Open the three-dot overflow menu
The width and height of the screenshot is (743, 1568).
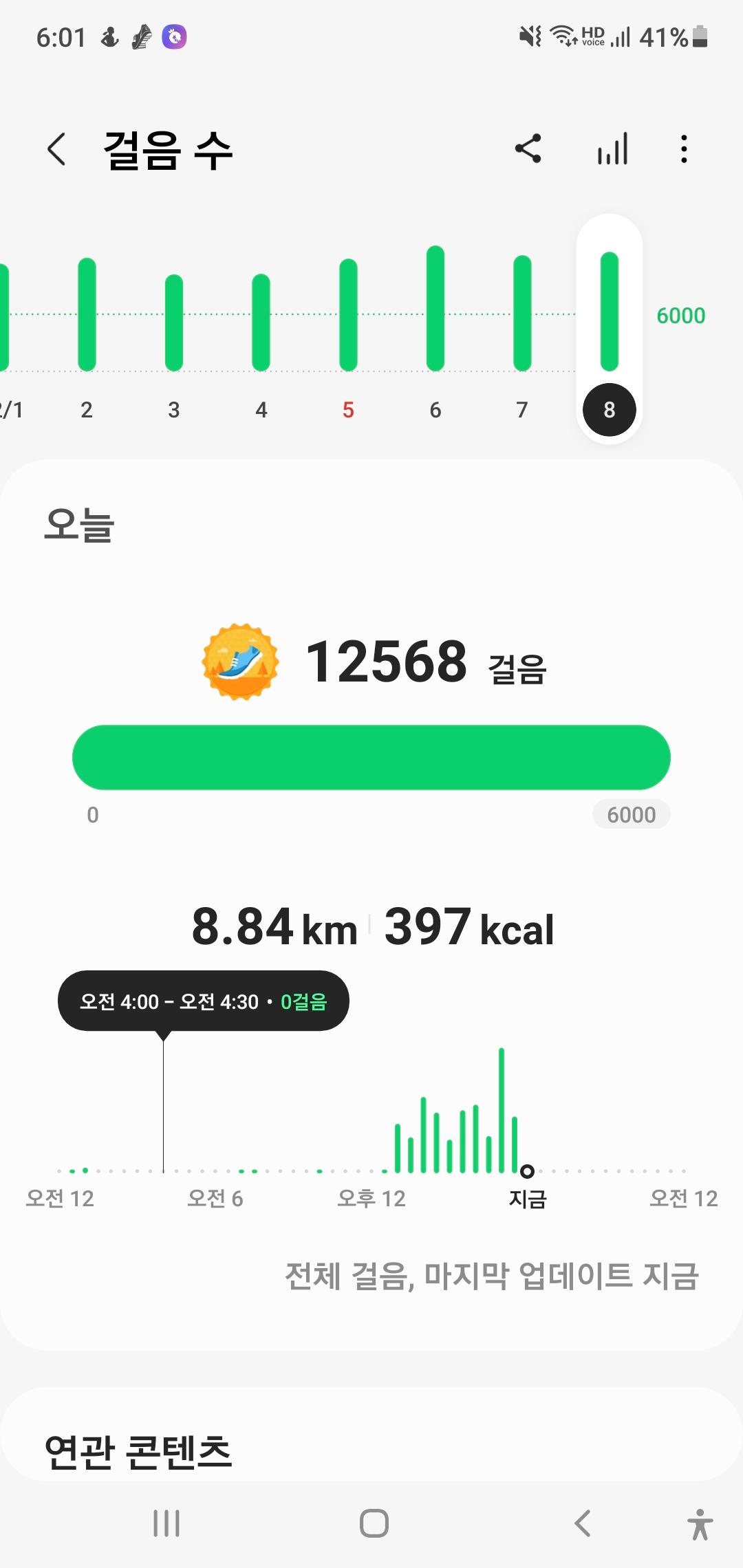(684, 149)
